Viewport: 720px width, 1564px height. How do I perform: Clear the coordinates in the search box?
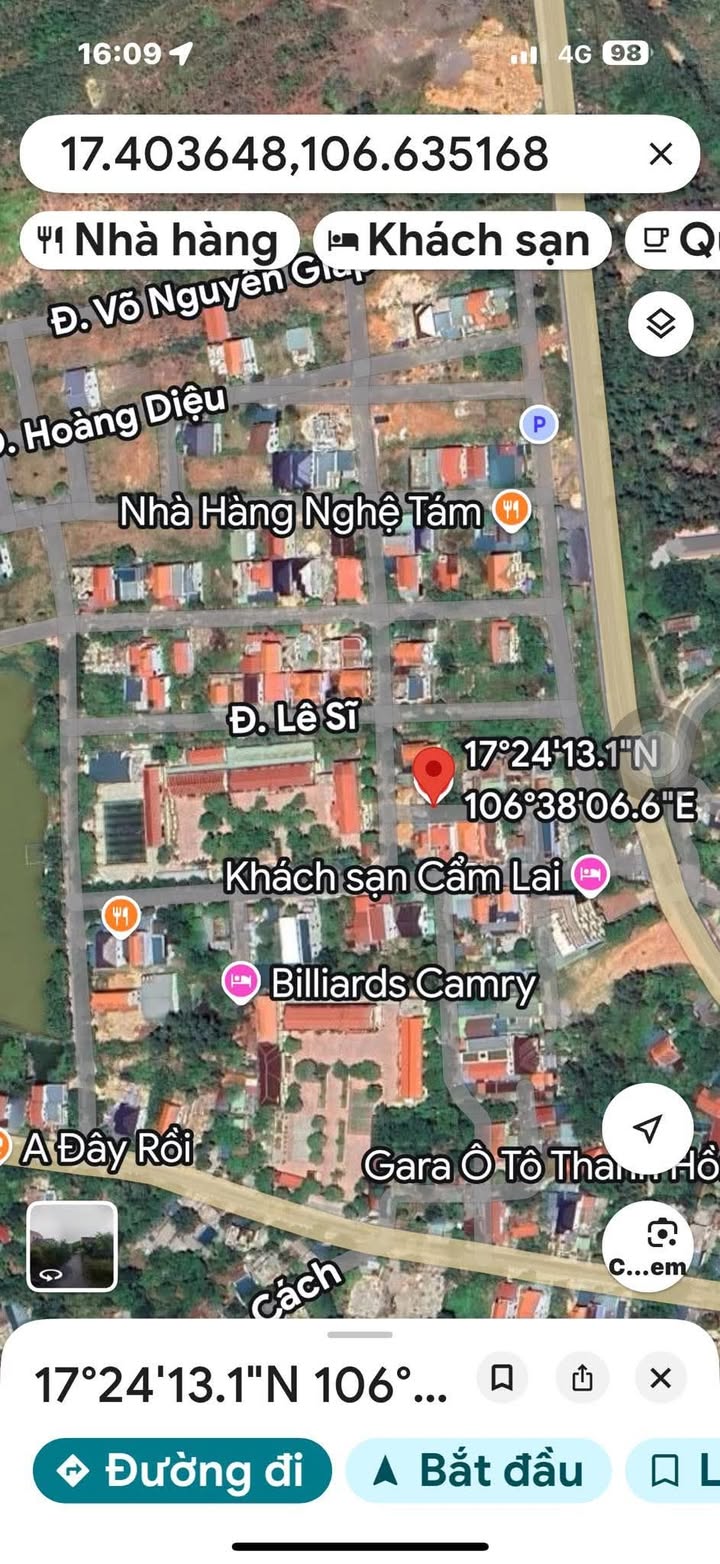tap(661, 154)
